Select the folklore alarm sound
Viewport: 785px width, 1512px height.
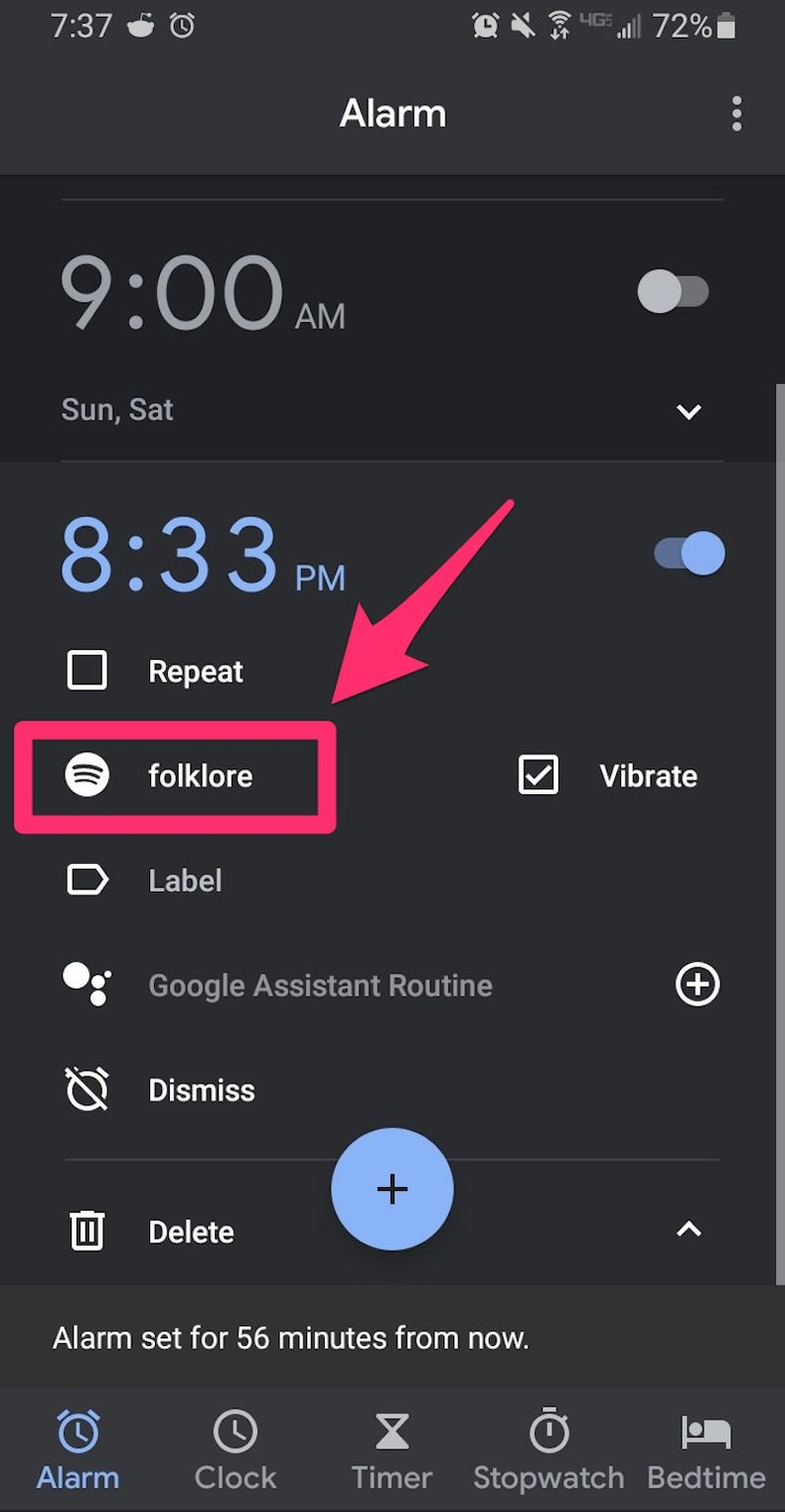click(x=199, y=775)
